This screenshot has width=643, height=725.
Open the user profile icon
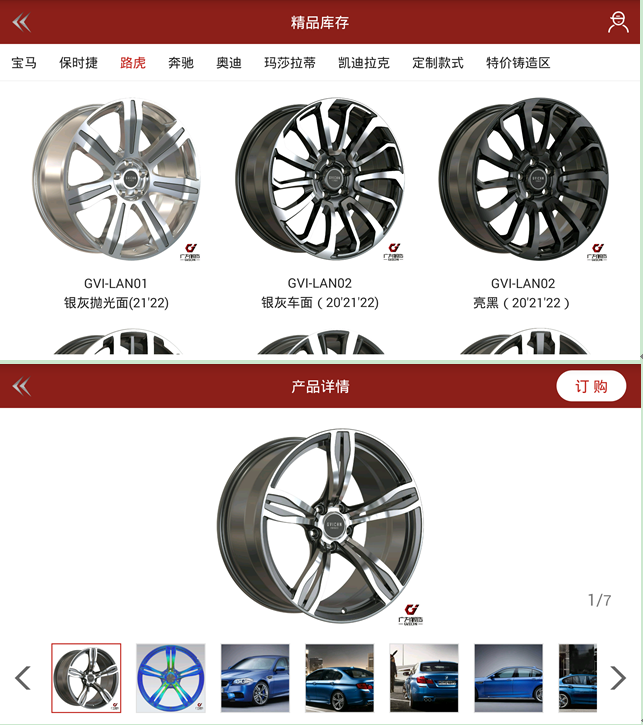pyautogui.click(x=617, y=22)
